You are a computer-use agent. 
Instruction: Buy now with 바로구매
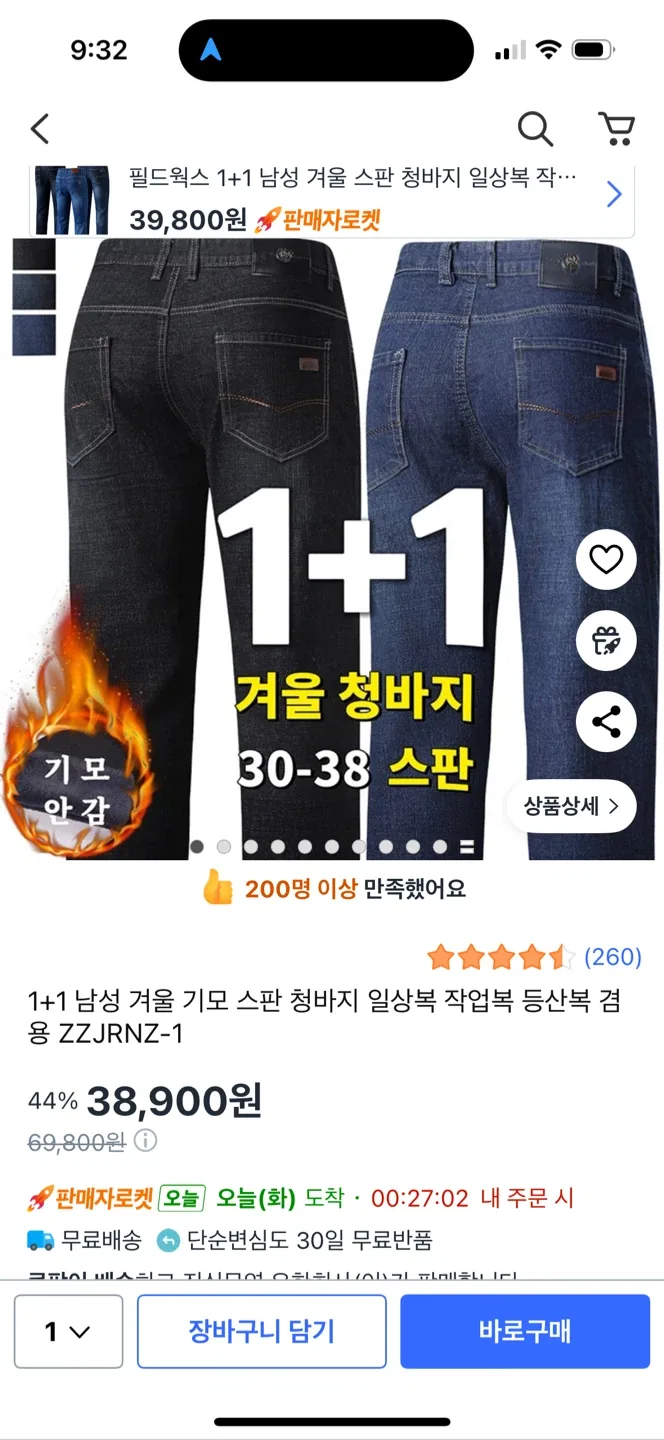pyautogui.click(x=525, y=1331)
